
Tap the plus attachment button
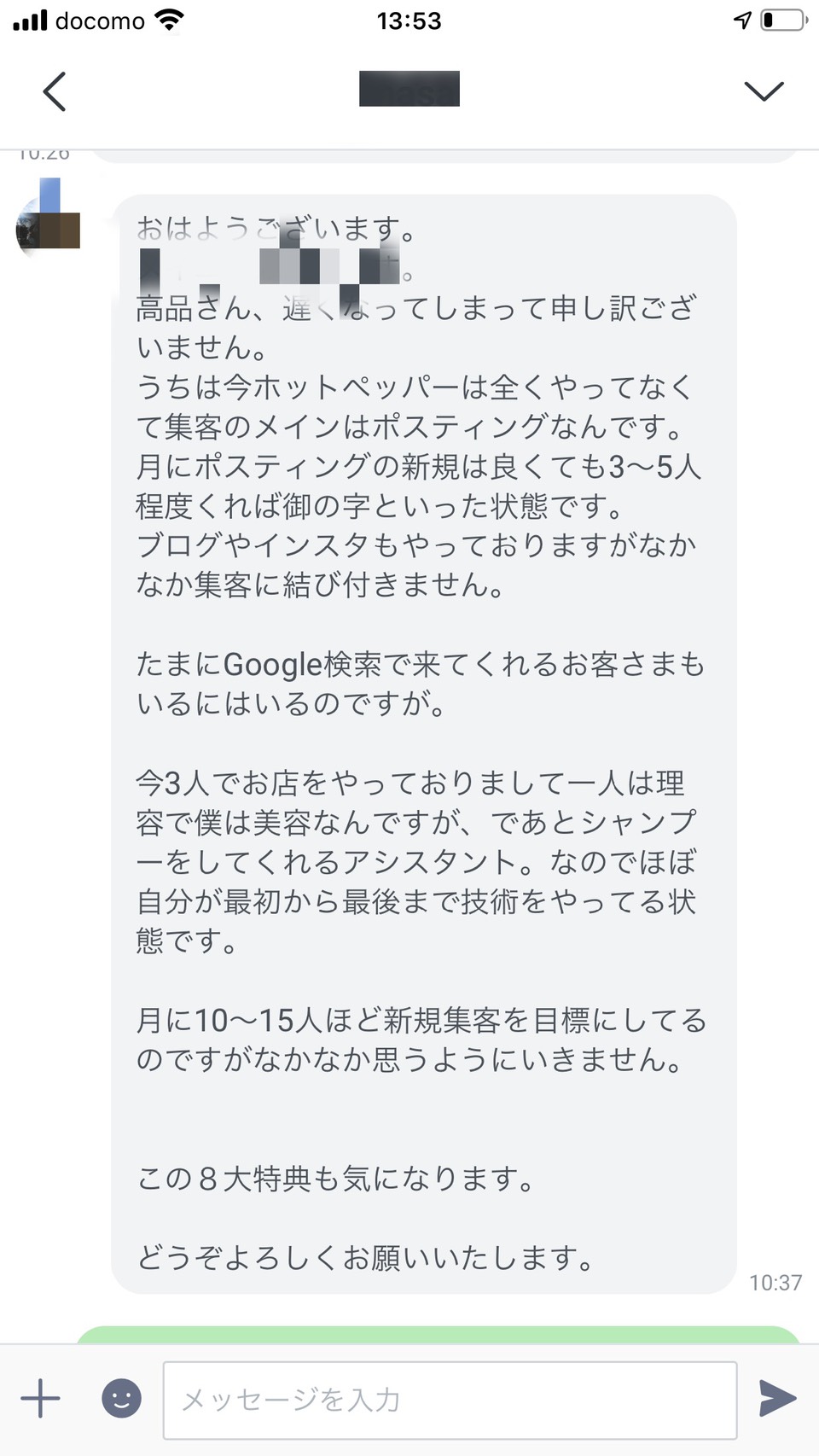click(x=40, y=1398)
